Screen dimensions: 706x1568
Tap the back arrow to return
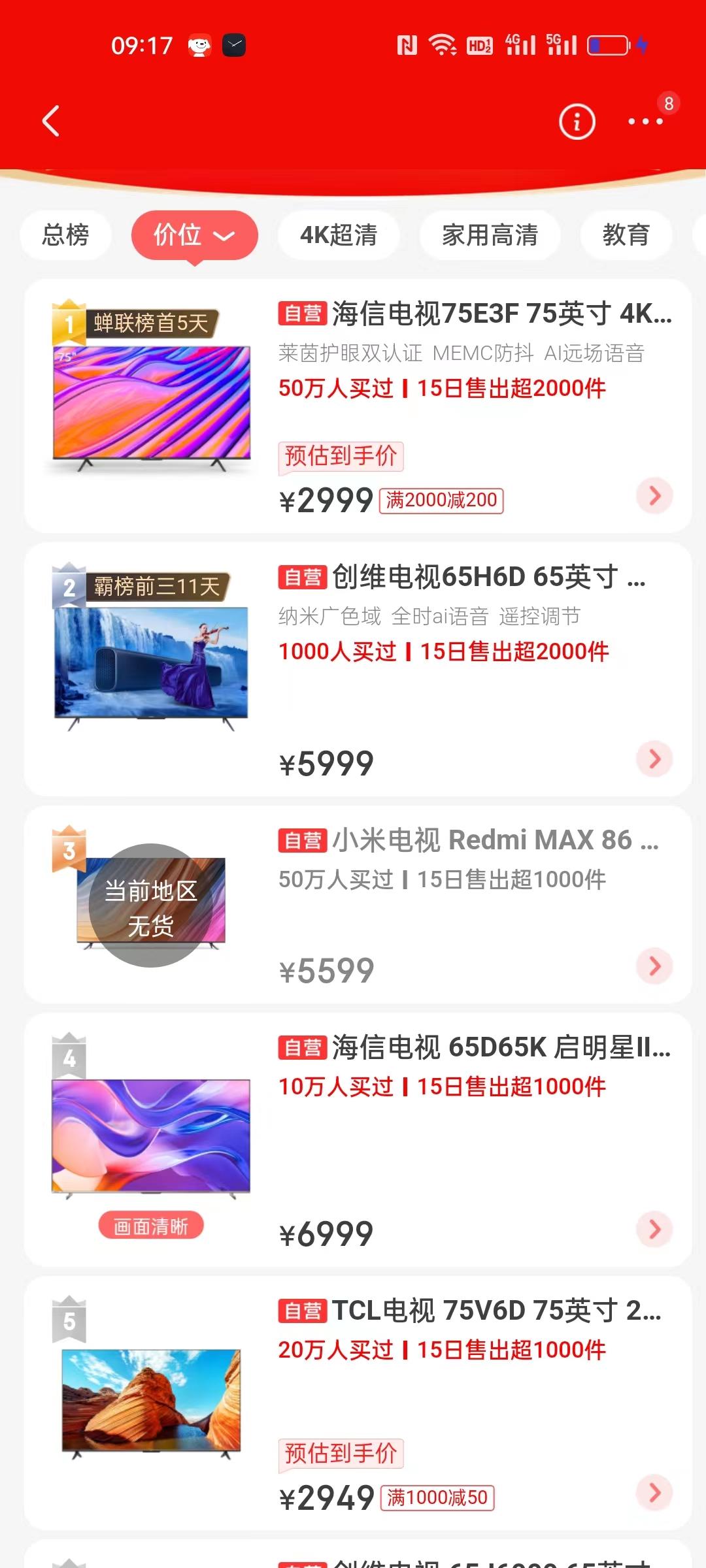tap(51, 122)
